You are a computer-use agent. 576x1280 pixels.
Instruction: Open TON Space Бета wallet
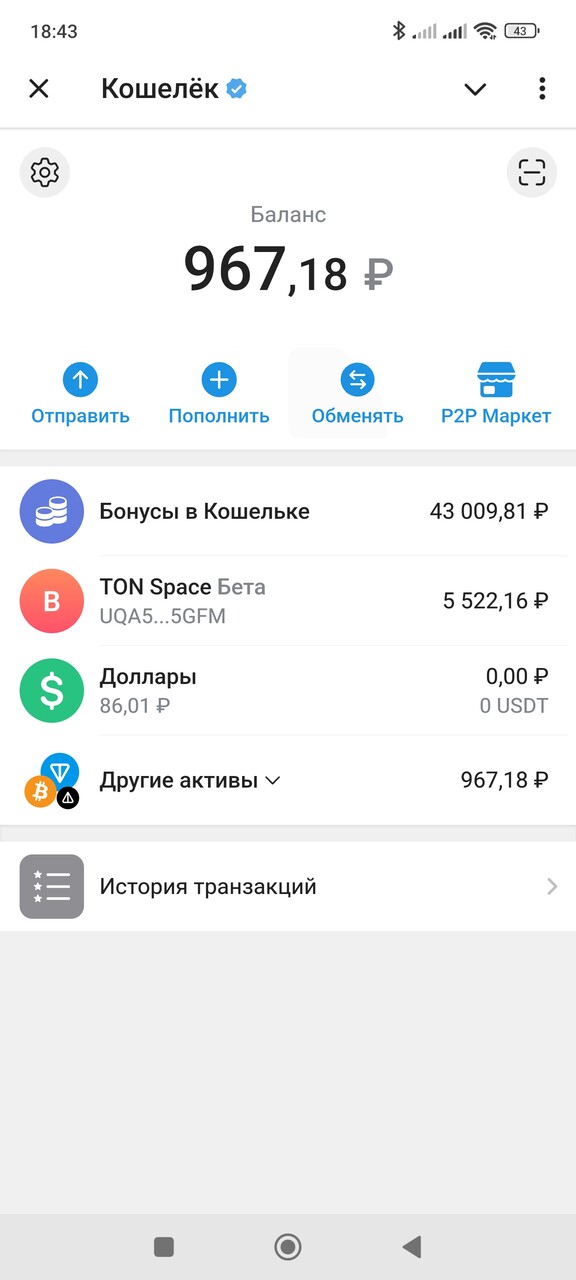click(x=288, y=601)
